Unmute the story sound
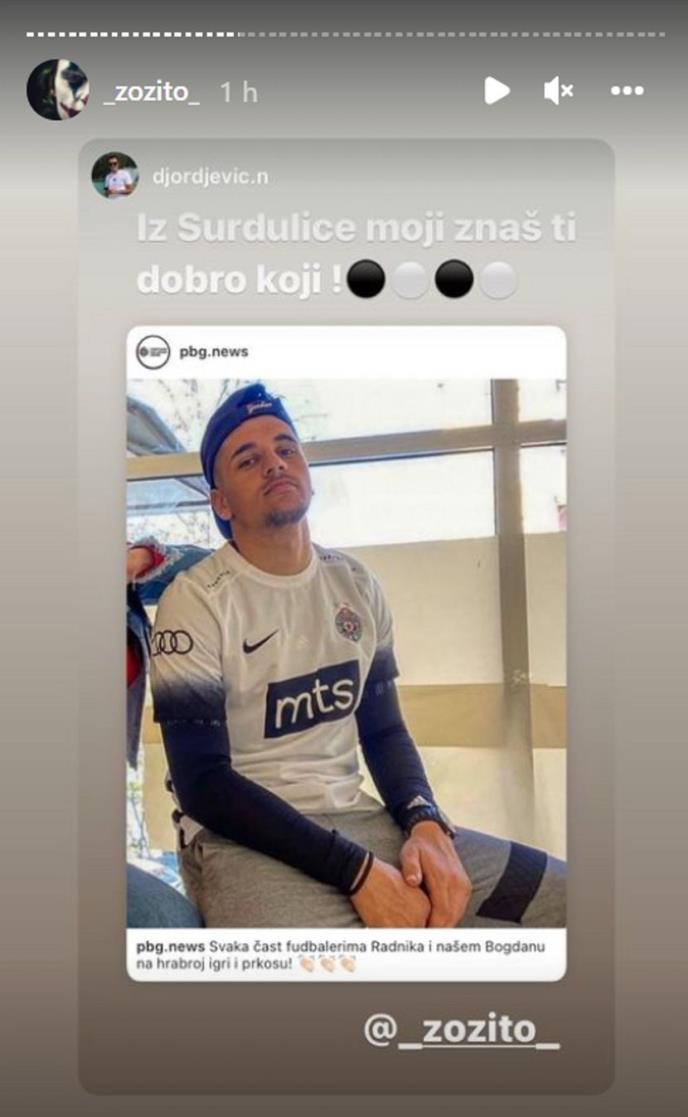The height and width of the screenshot is (1117, 688). [x=558, y=91]
